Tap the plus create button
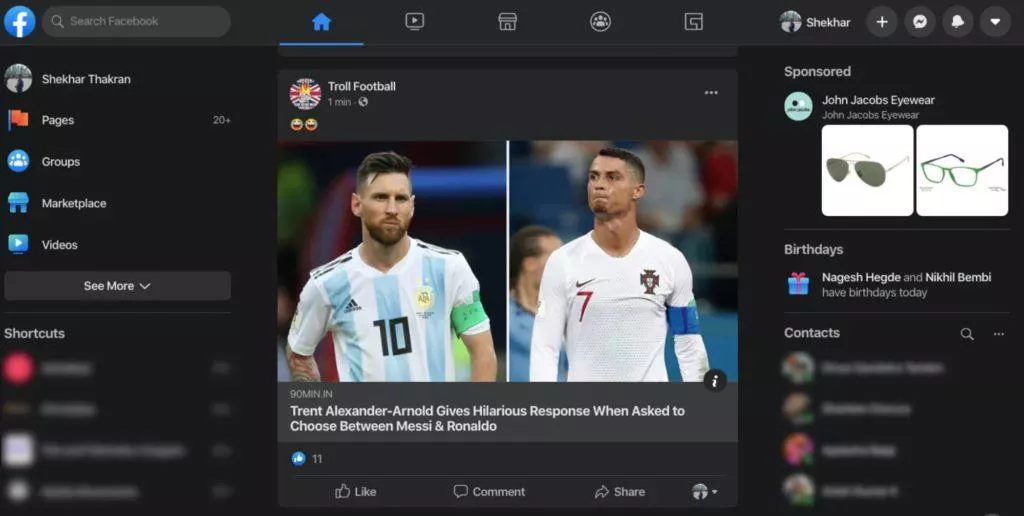The height and width of the screenshot is (516, 1024). pyautogui.click(x=881, y=22)
